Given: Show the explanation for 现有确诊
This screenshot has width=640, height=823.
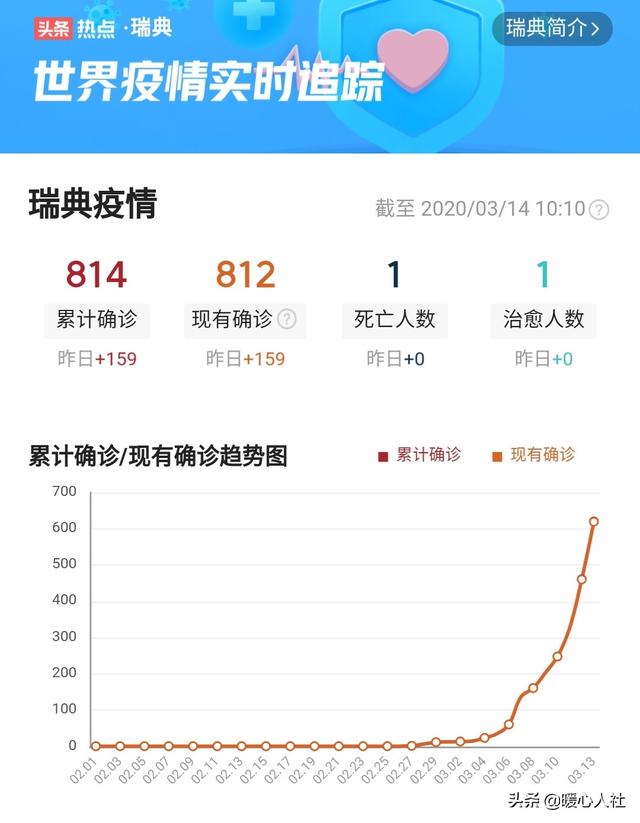Looking at the screenshot, I should click(287, 320).
